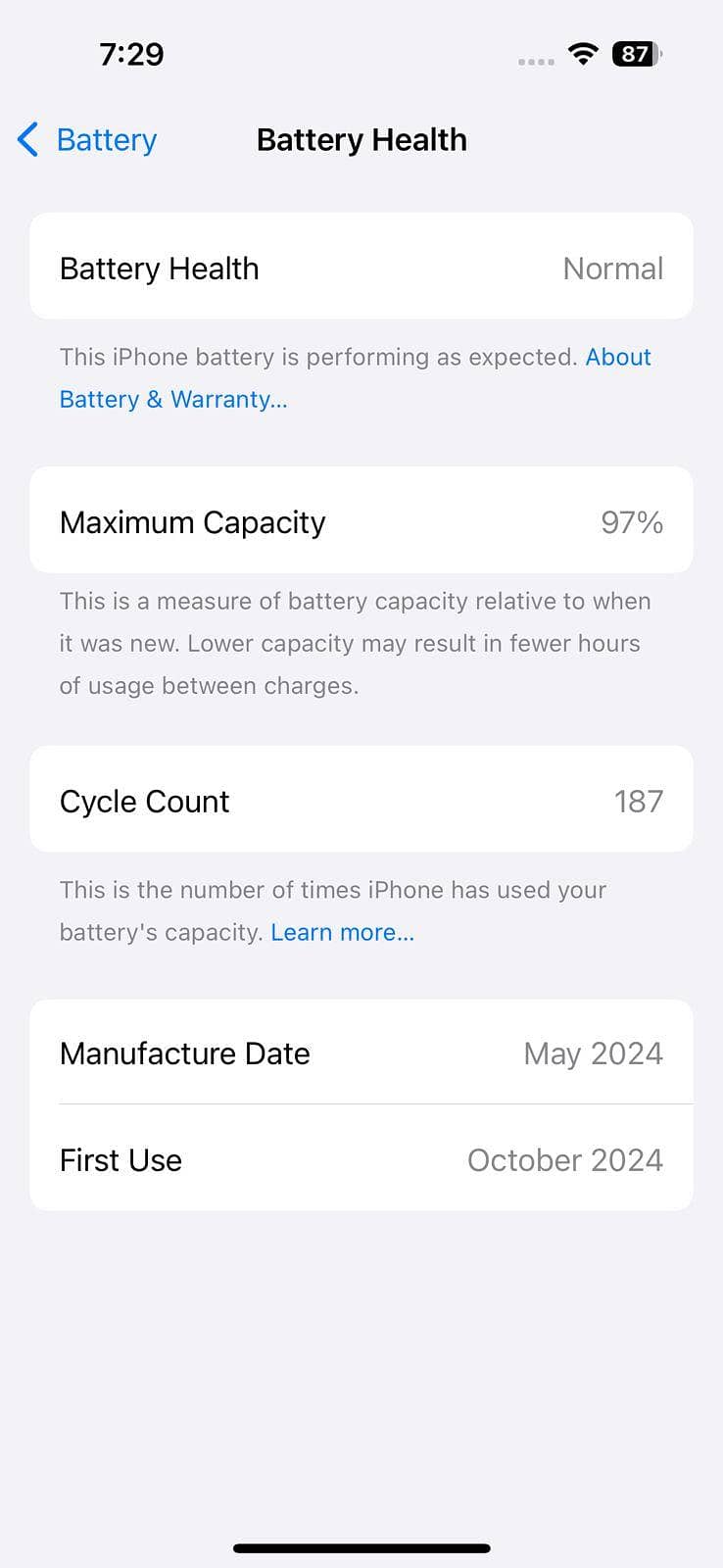Tap the blue back chevron next to Battery
The image size is (723, 1568).
(27, 139)
